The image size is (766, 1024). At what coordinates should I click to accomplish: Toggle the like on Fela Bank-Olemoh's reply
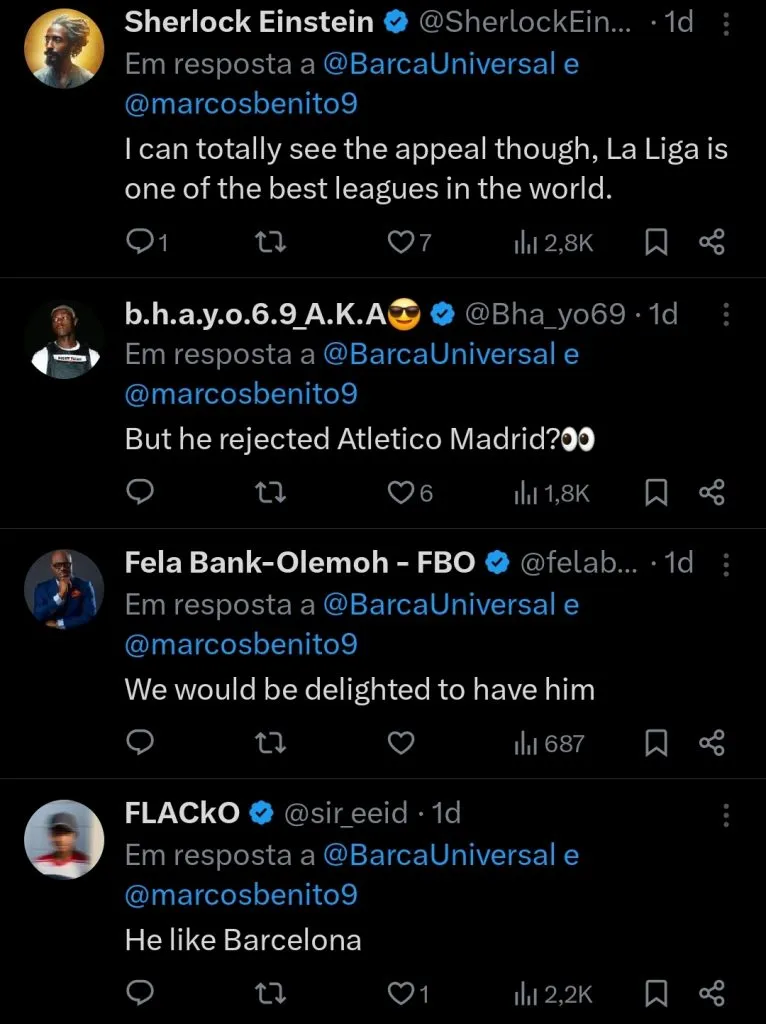pyautogui.click(x=401, y=742)
